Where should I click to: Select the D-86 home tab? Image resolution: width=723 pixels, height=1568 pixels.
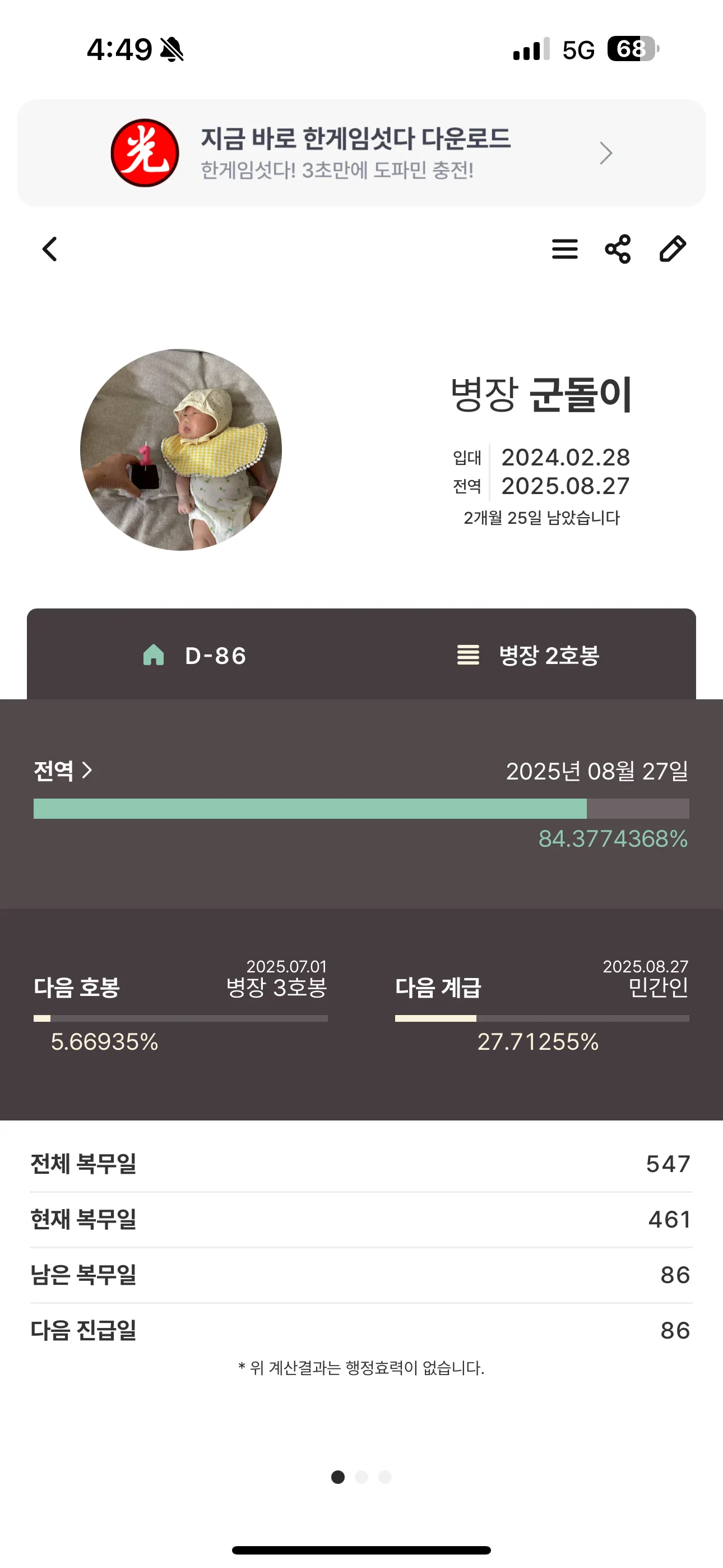pos(194,656)
